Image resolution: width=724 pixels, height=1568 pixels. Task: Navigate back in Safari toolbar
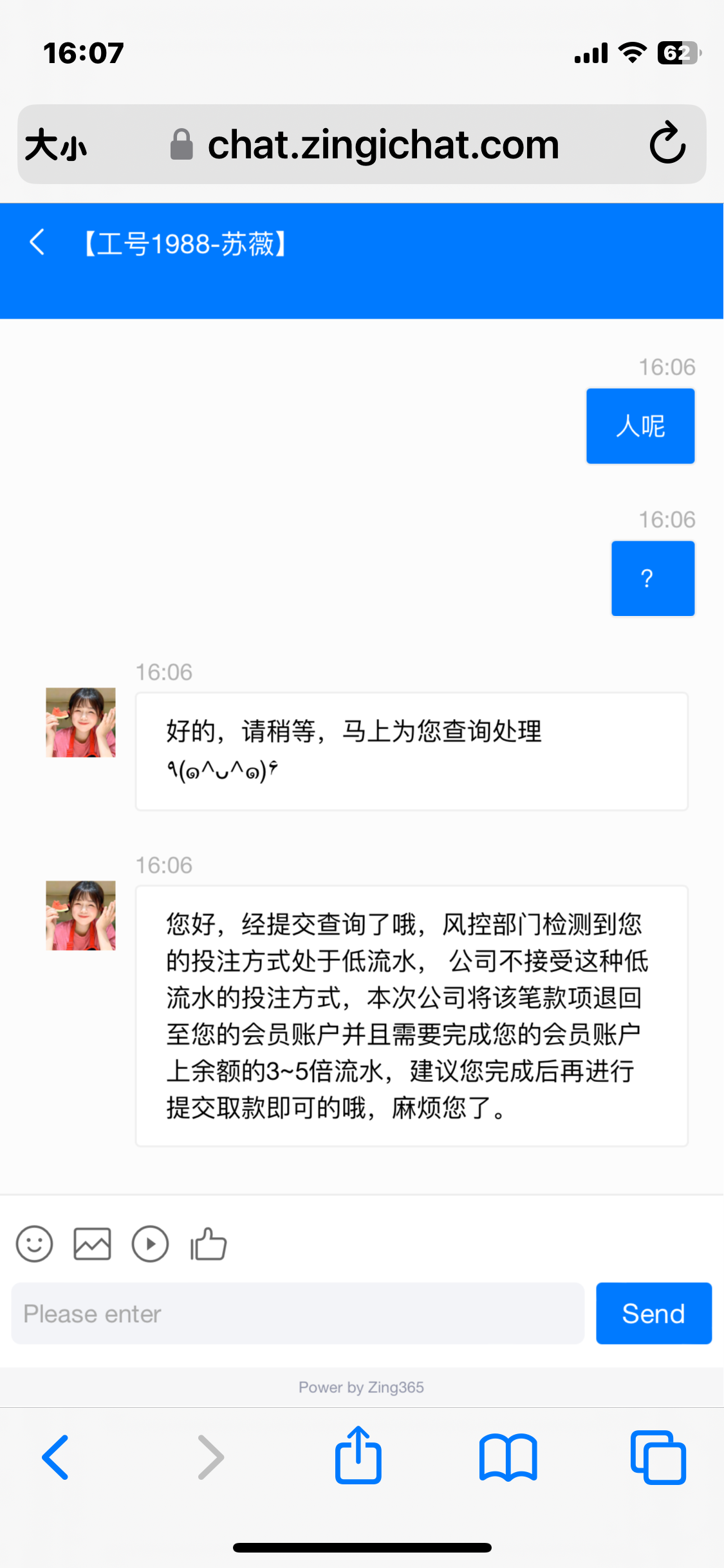55,1457
